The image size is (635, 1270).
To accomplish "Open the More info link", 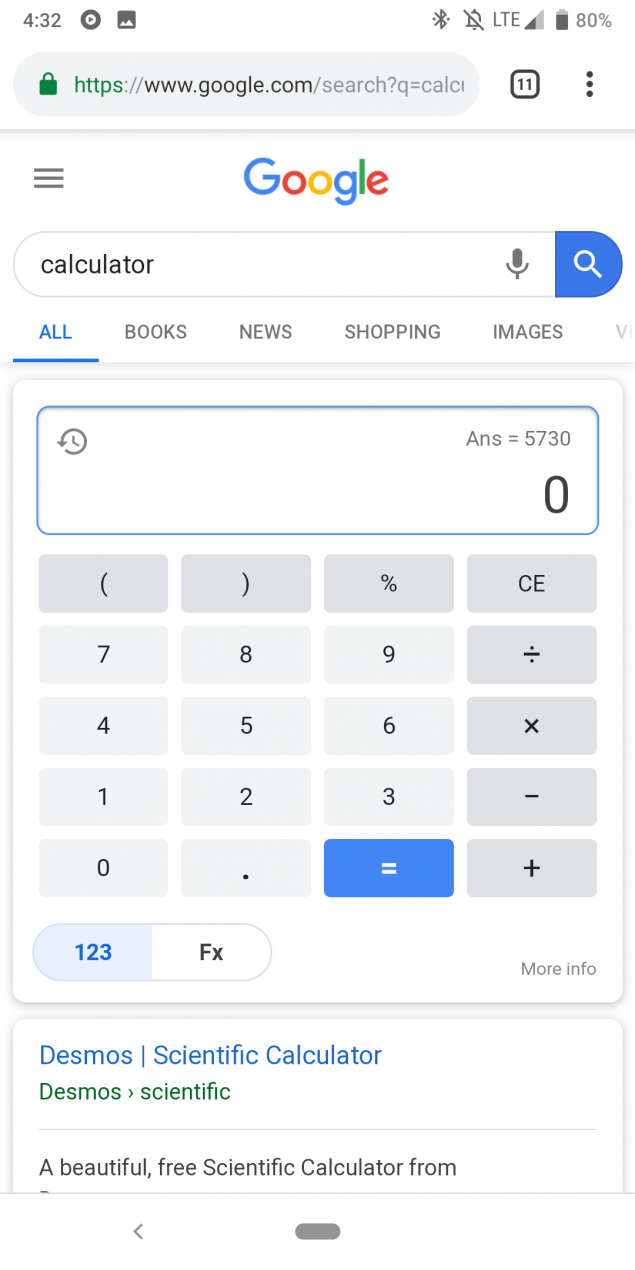I will tap(558, 969).
